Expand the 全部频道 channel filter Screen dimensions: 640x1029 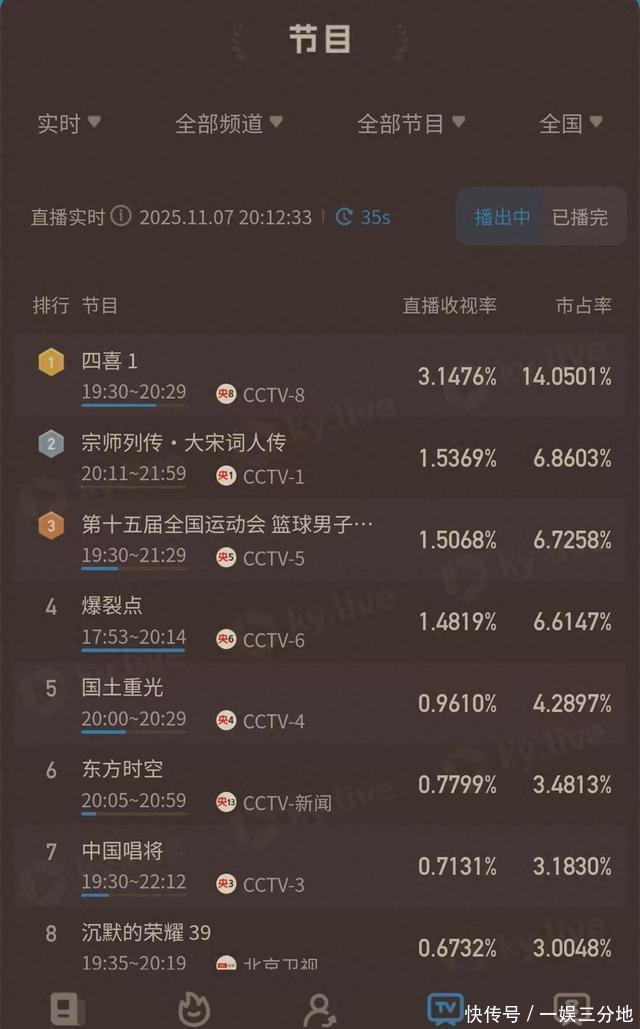pyautogui.click(x=229, y=123)
